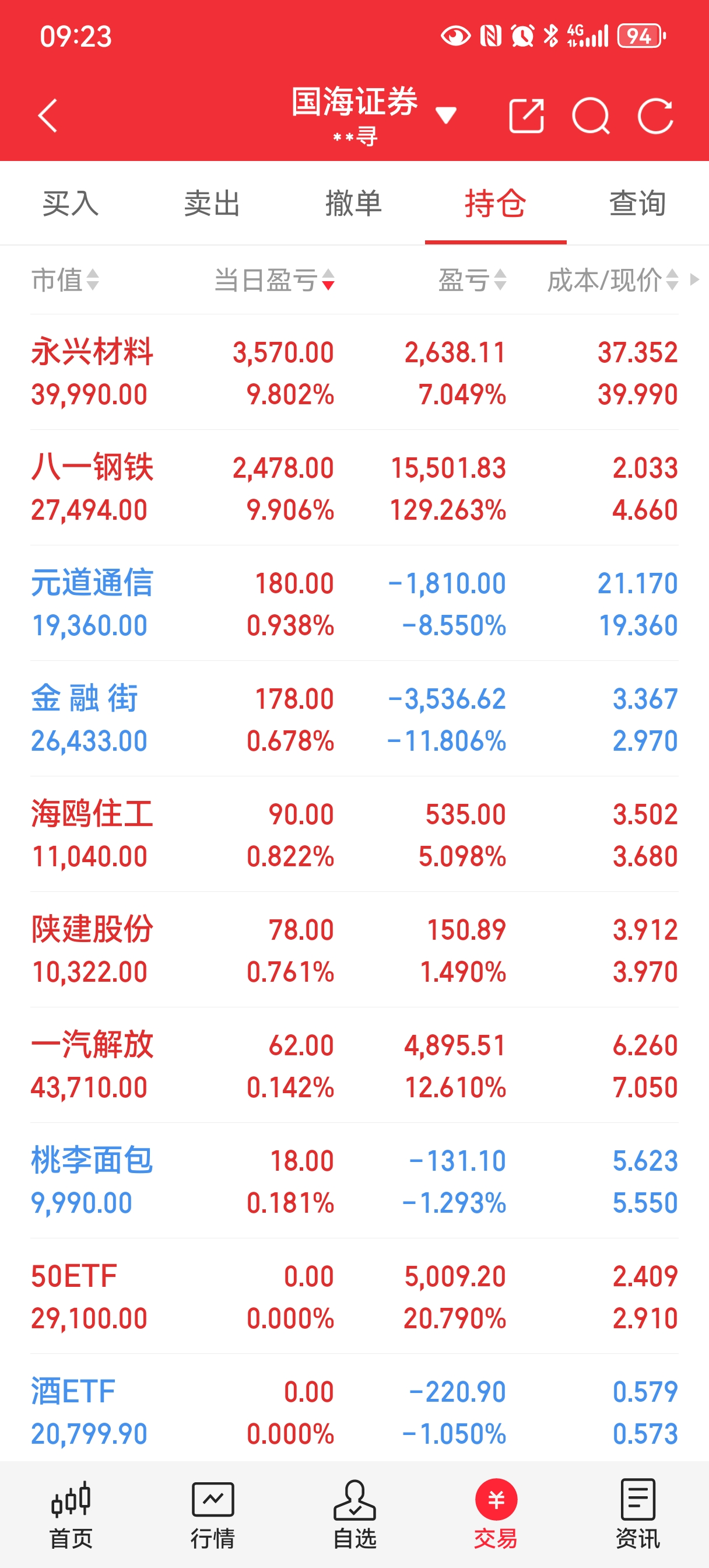Image resolution: width=709 pixels, height=1568 pixels.
Task: Go back using the top-left arrow
Action: [47, 116]
